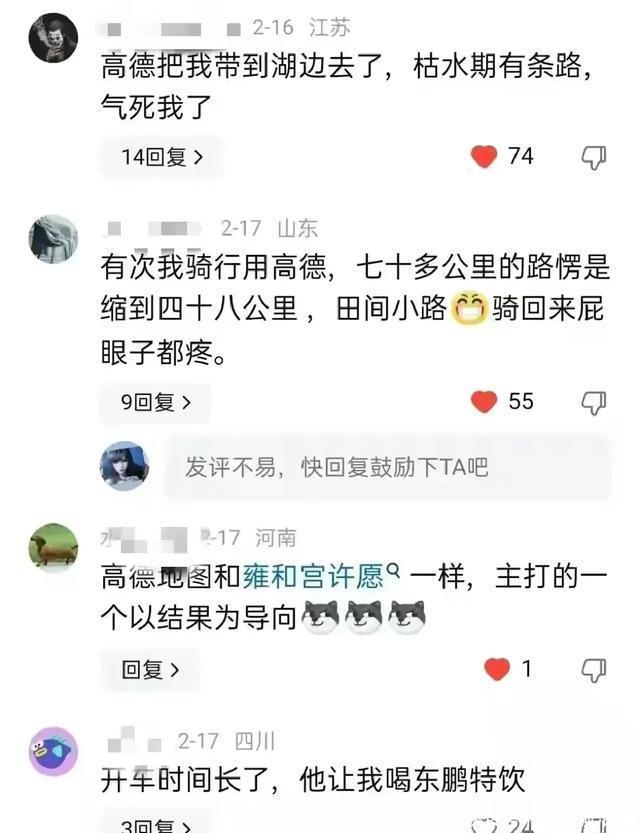The image size is (640, 833).
Task: Dislike the Henan user's 高德地图 comment
Action: (594, 669)
